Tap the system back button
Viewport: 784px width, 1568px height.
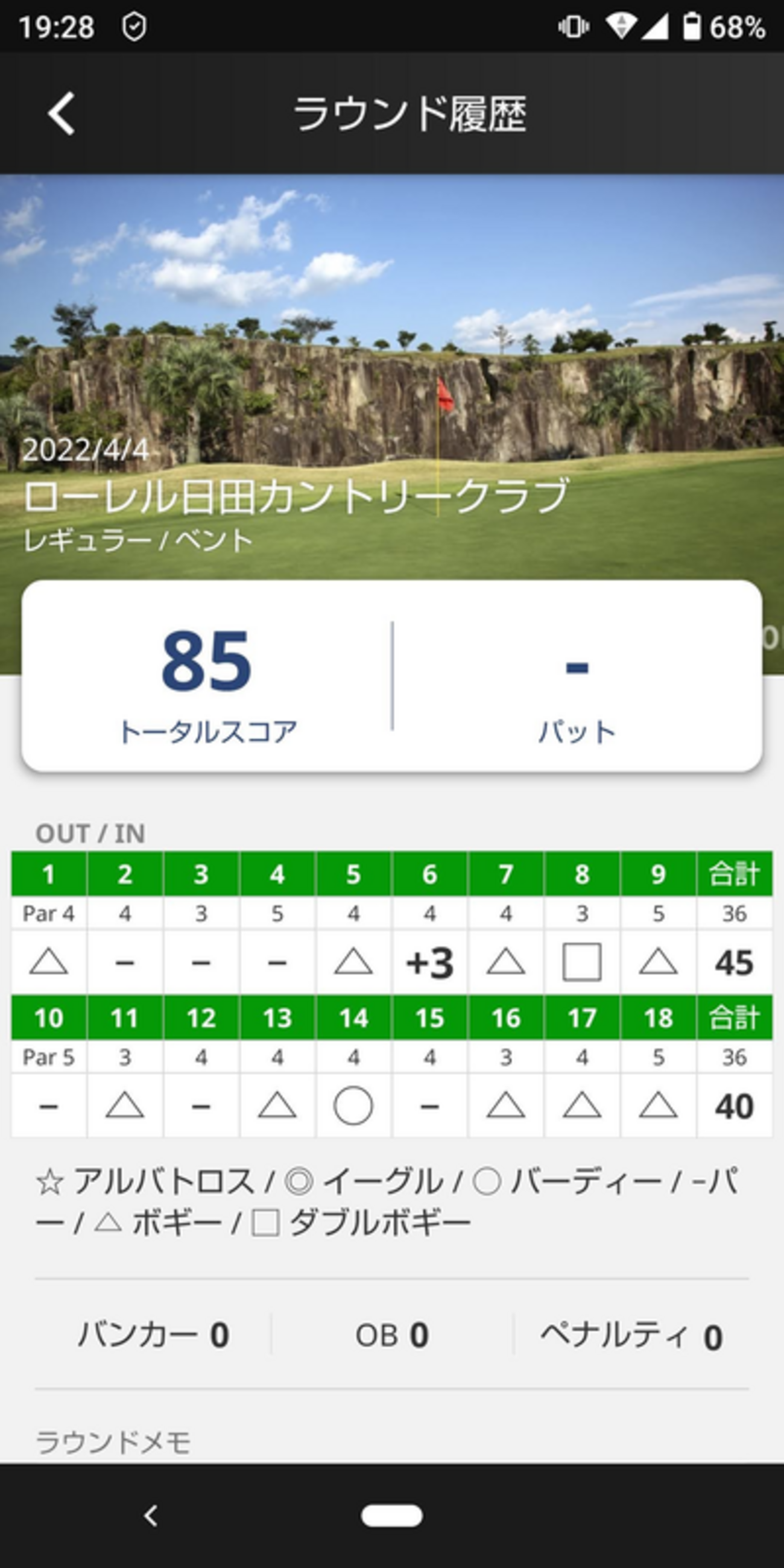point(151,1515)
